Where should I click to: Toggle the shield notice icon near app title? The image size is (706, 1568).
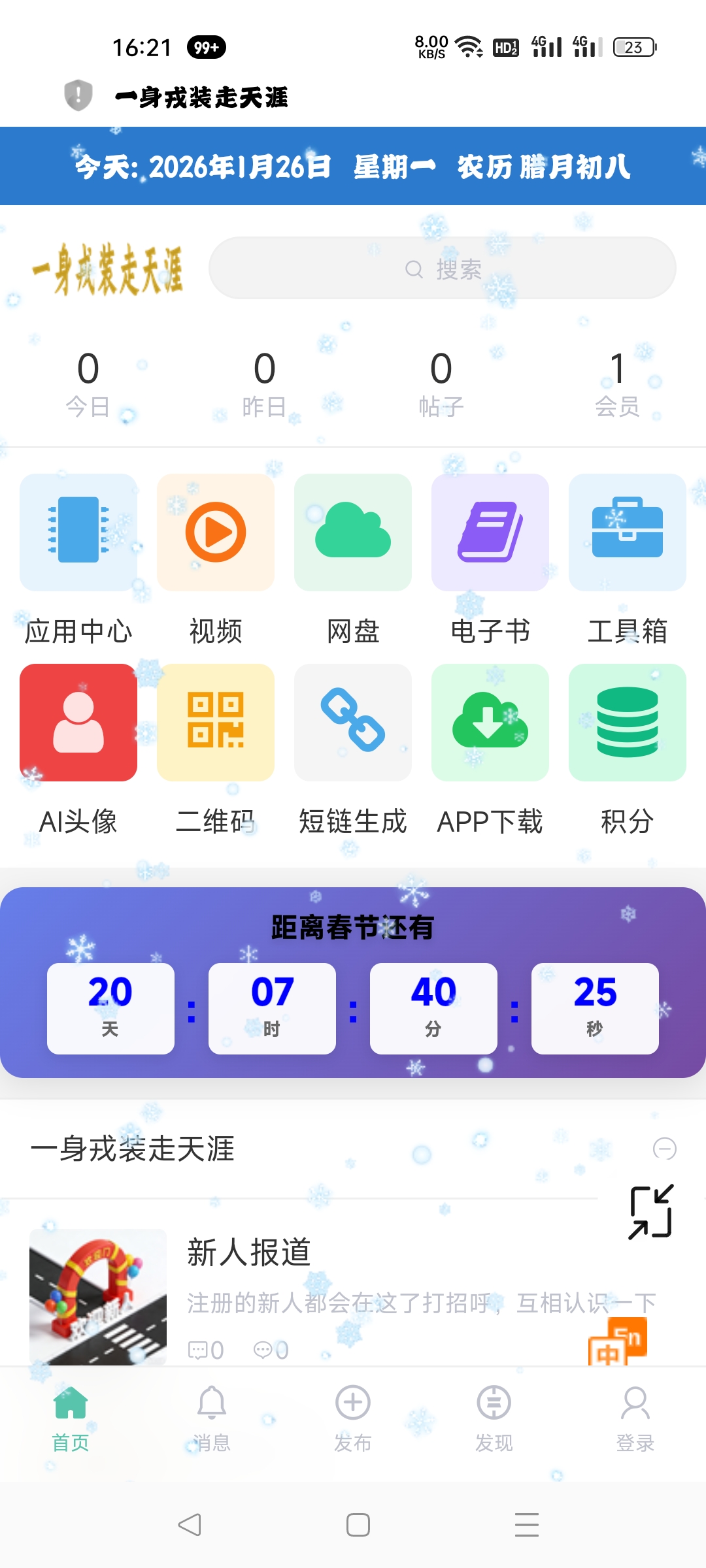[77, 97]
